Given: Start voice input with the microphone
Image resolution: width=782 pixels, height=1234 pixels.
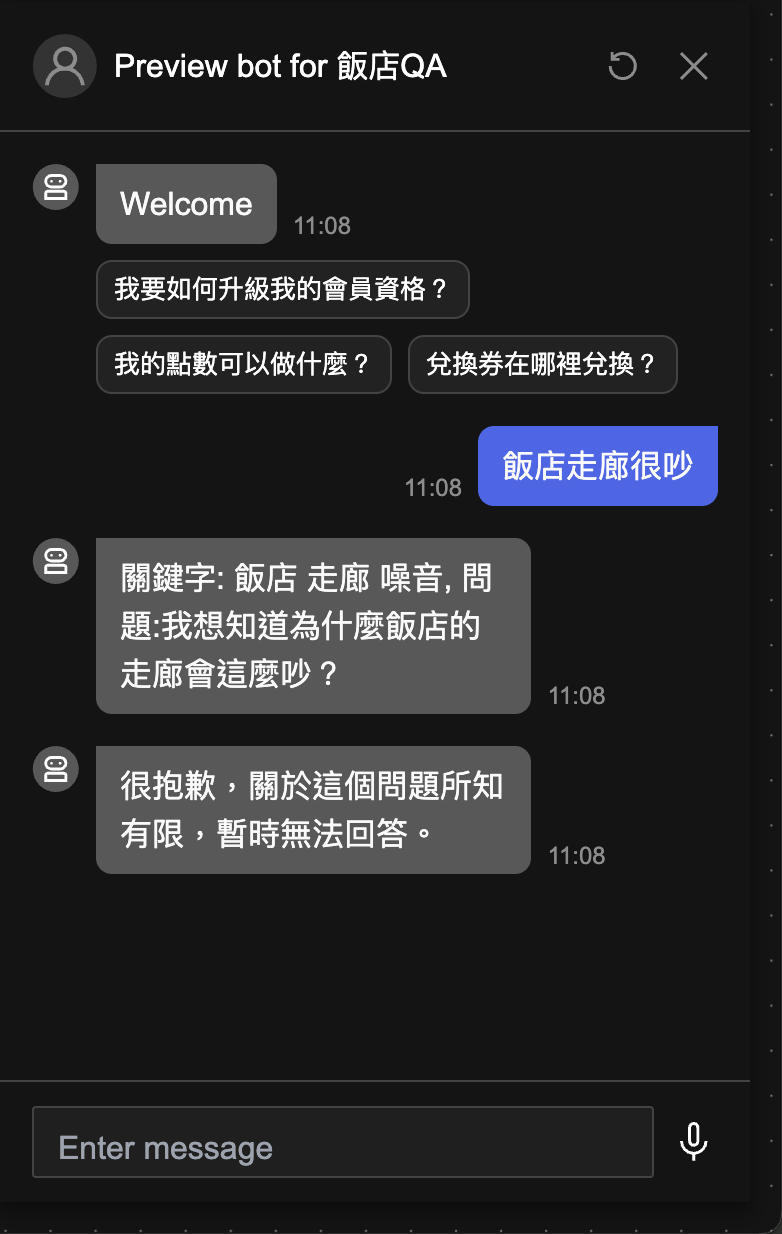Looking at the screenshot, I should [693, 1141].
